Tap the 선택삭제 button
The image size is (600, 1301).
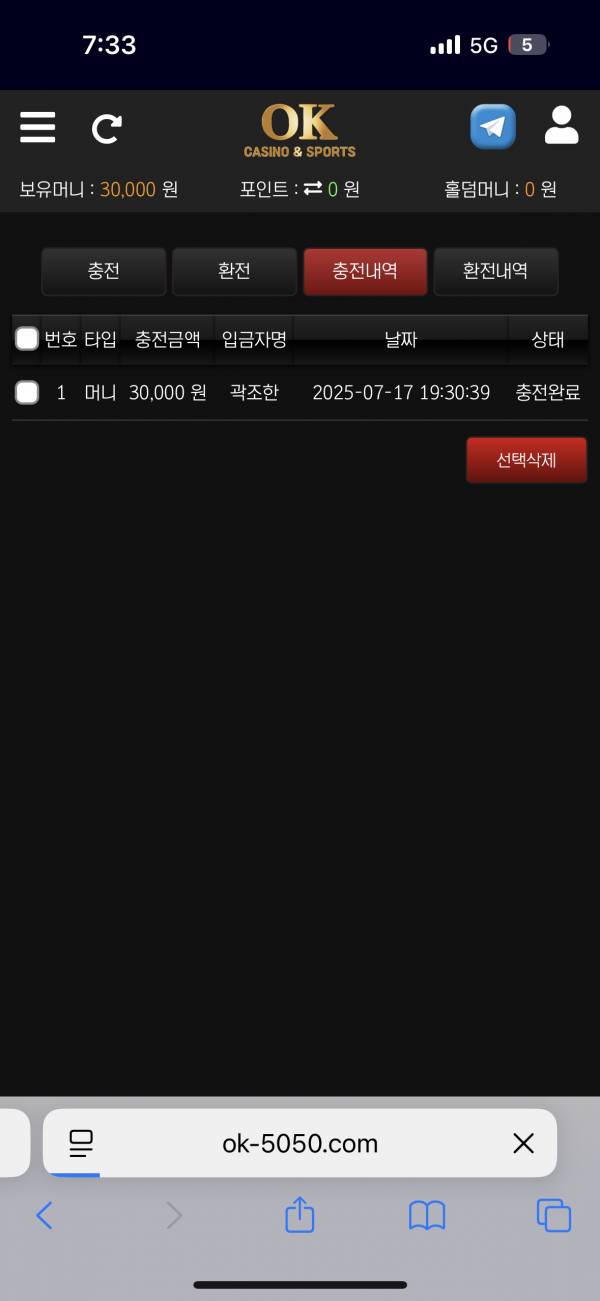coord(526,460)
